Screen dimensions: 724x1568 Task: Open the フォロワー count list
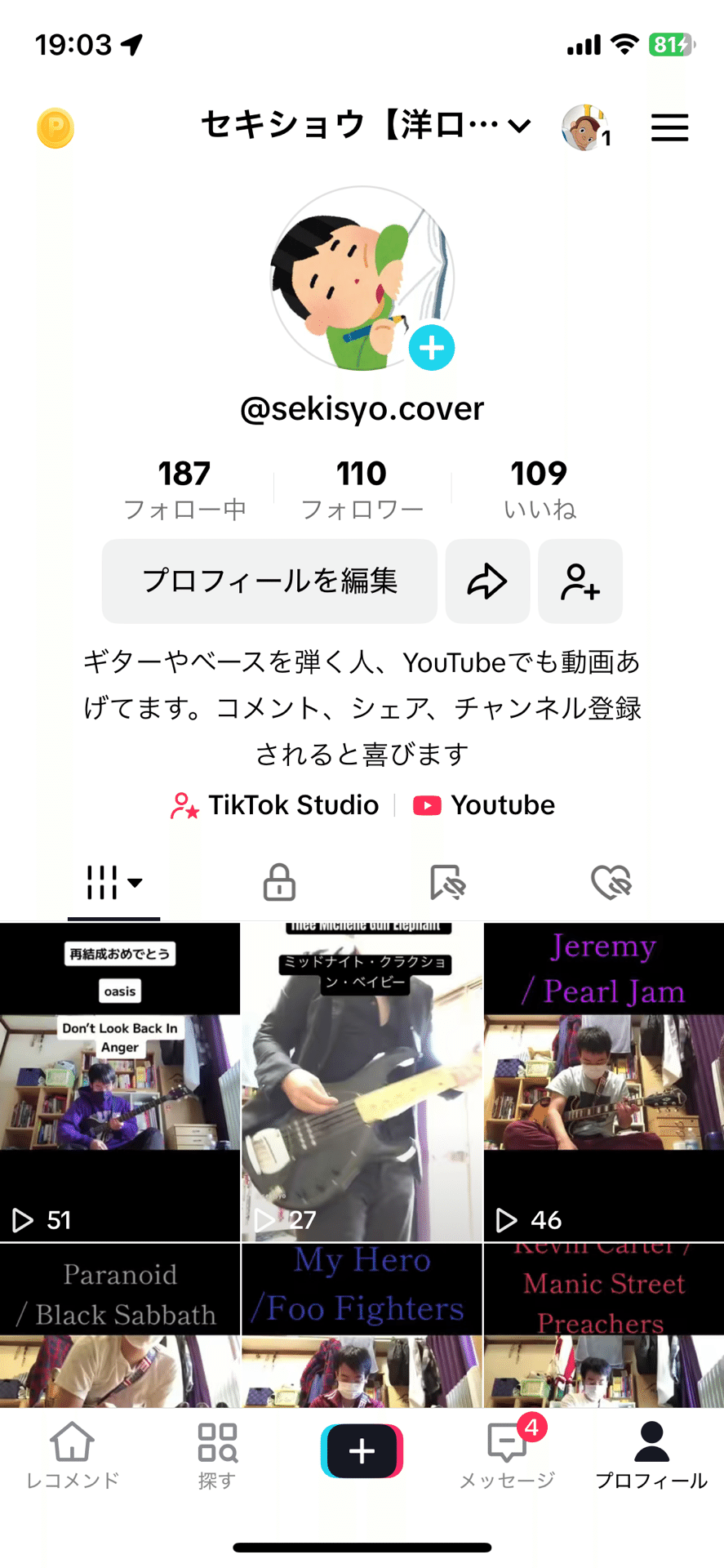click(361, 488)
